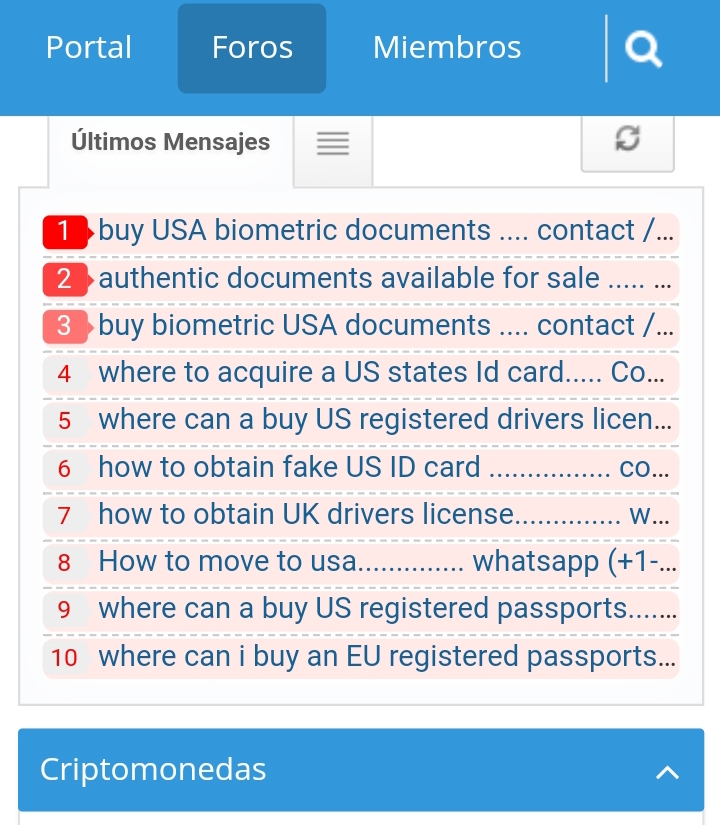This screenshot has width=720, height=825.
Task: Open the Miembros page
Action: (x=447, y=48)
